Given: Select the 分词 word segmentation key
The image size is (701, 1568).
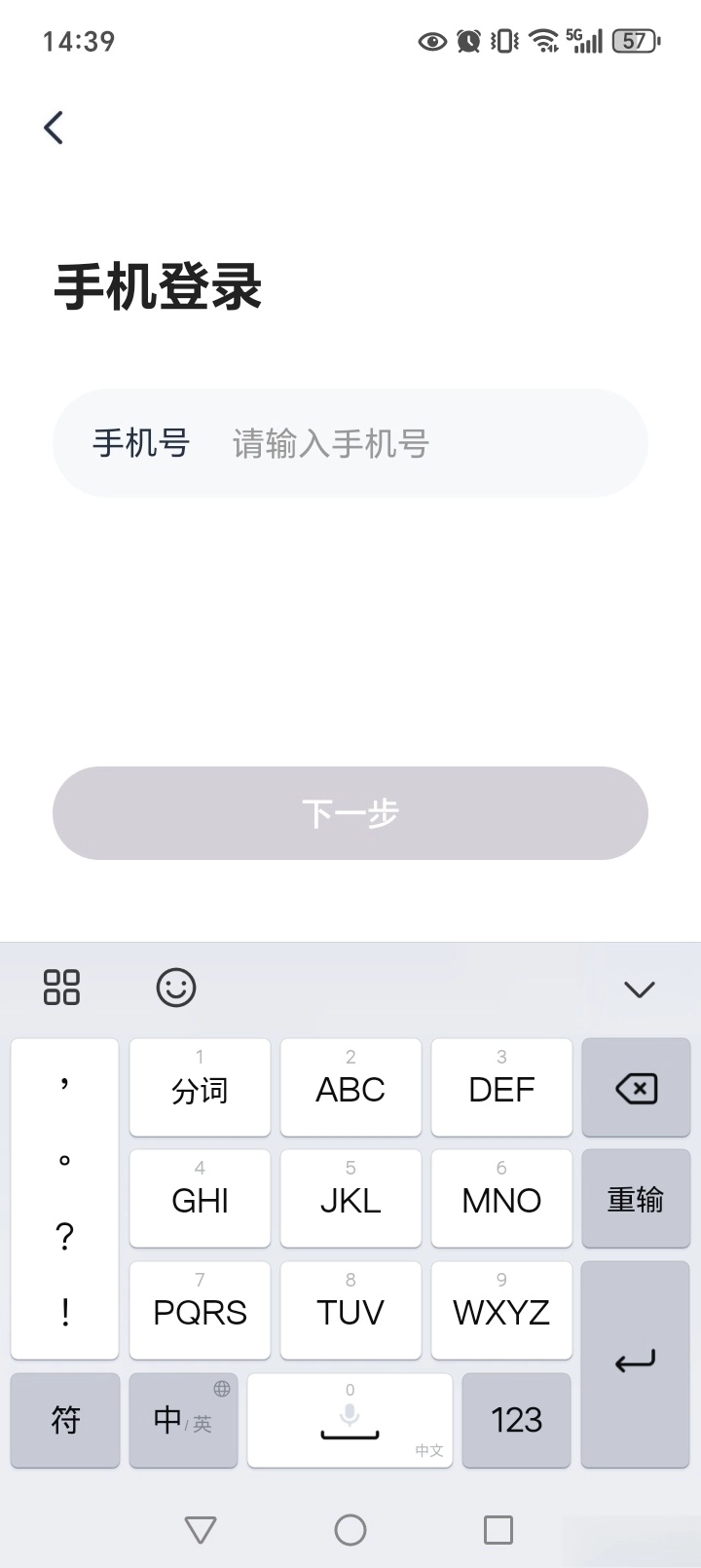Looking at the screenshot, I should click(x=200, y=1091).
